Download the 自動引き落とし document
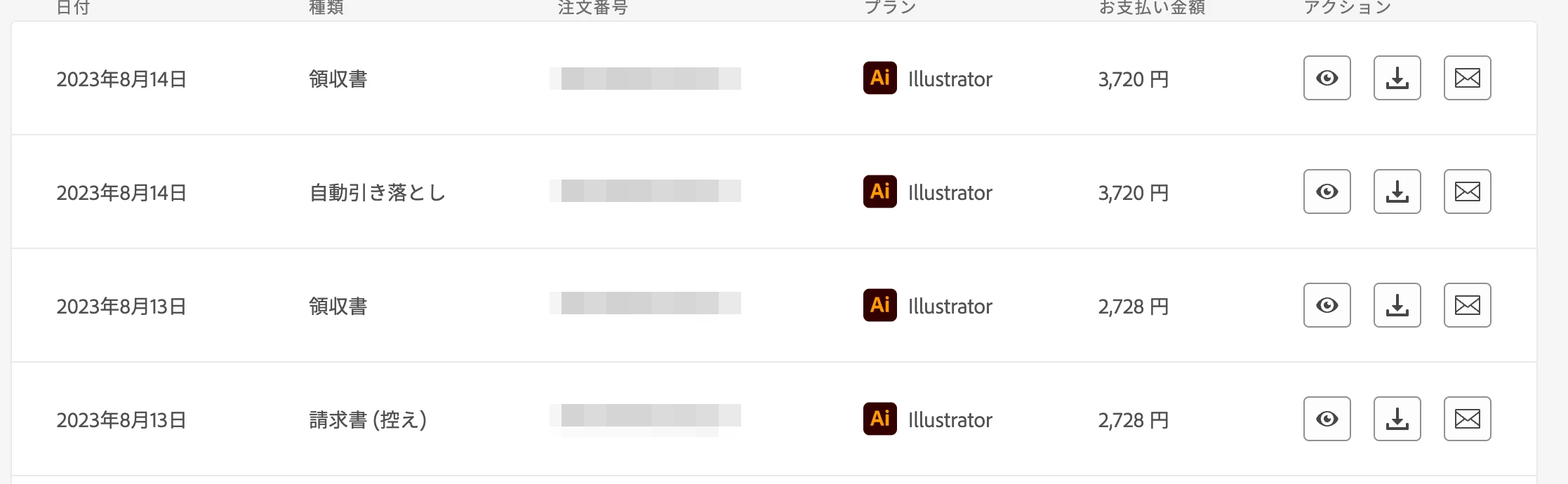1568x484 pixels. (1397, 191)
